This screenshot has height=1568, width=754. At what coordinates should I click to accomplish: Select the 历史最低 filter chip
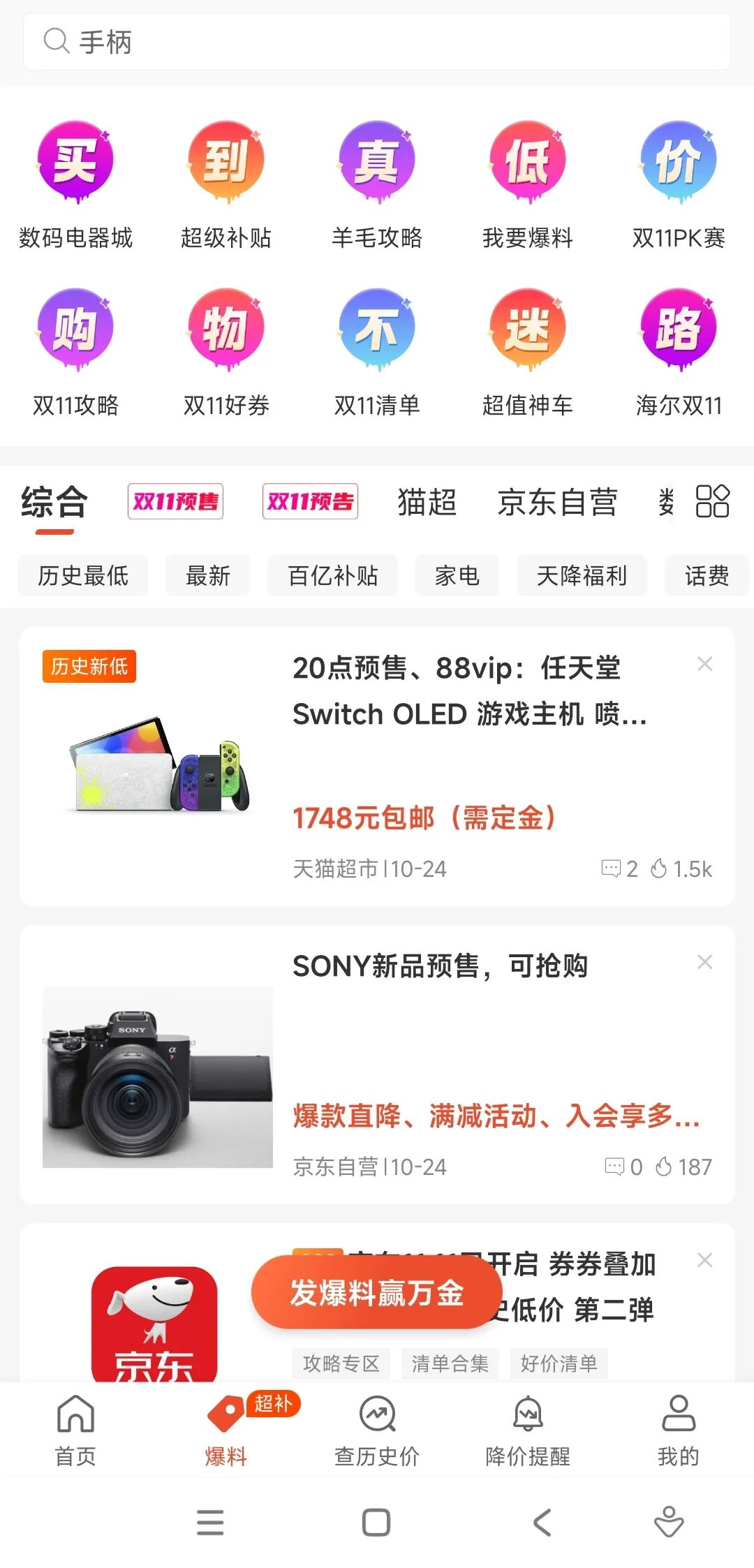[x=83, y=576]
